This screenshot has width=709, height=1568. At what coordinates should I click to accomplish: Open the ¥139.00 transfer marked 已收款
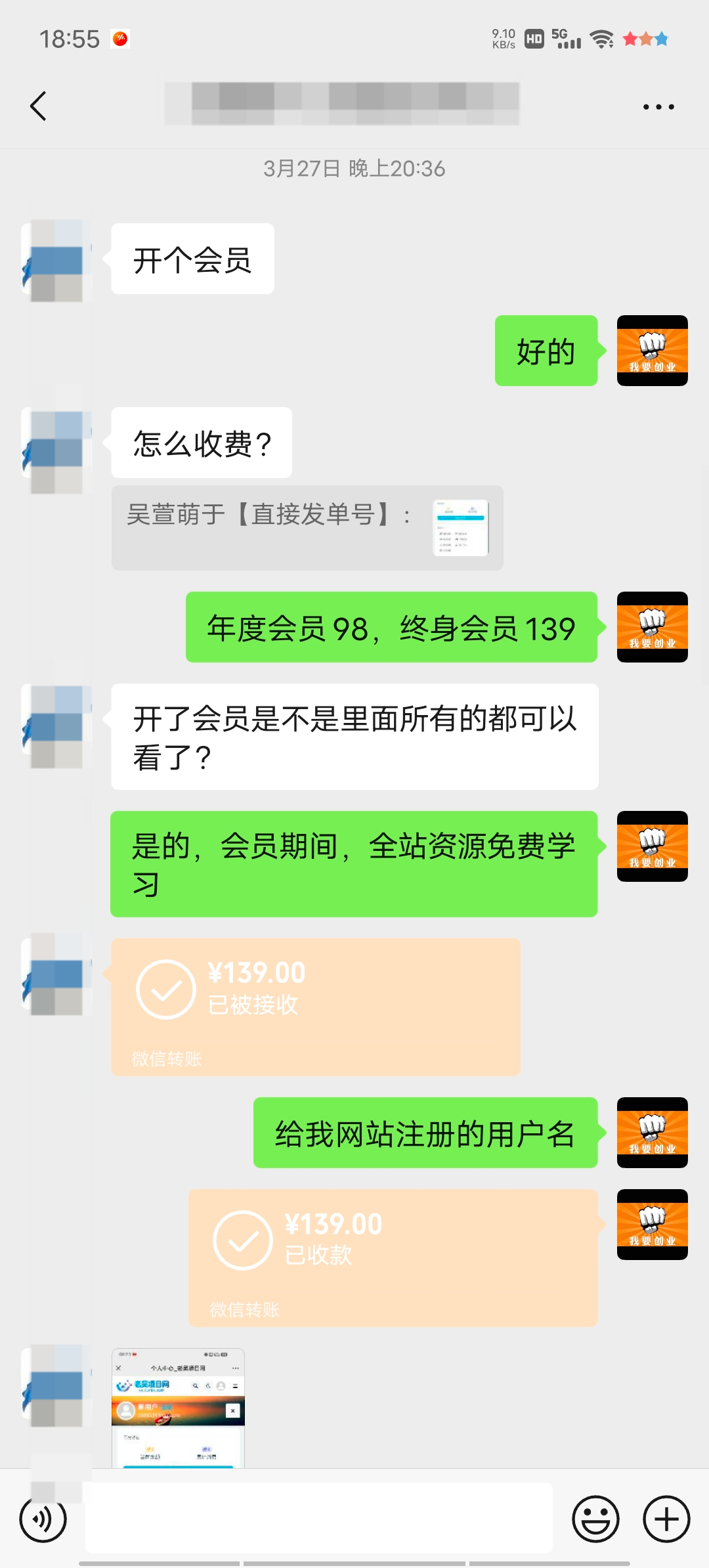393,1257
